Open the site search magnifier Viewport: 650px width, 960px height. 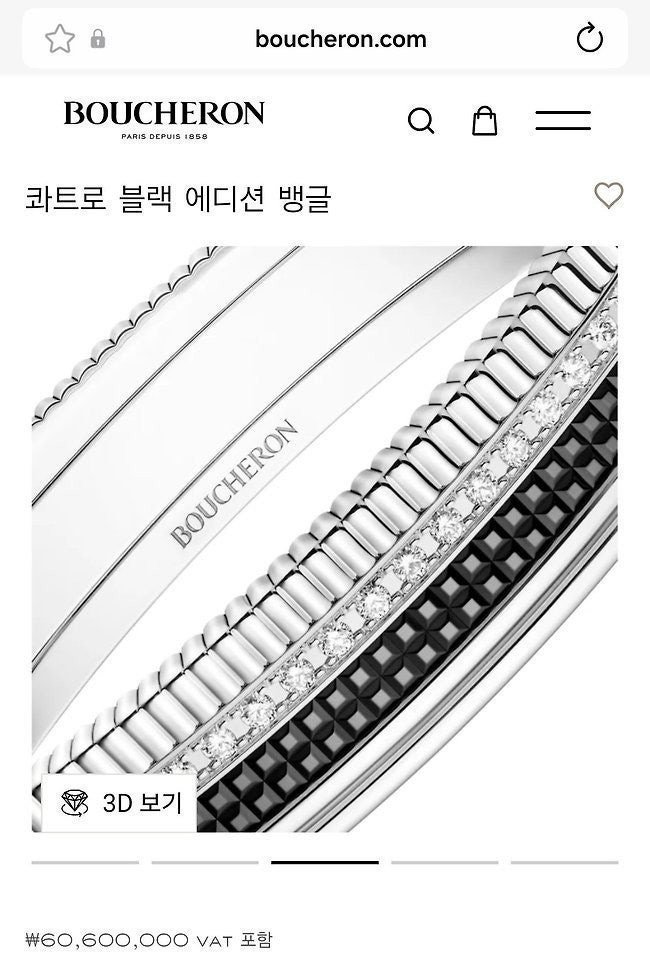421,121
